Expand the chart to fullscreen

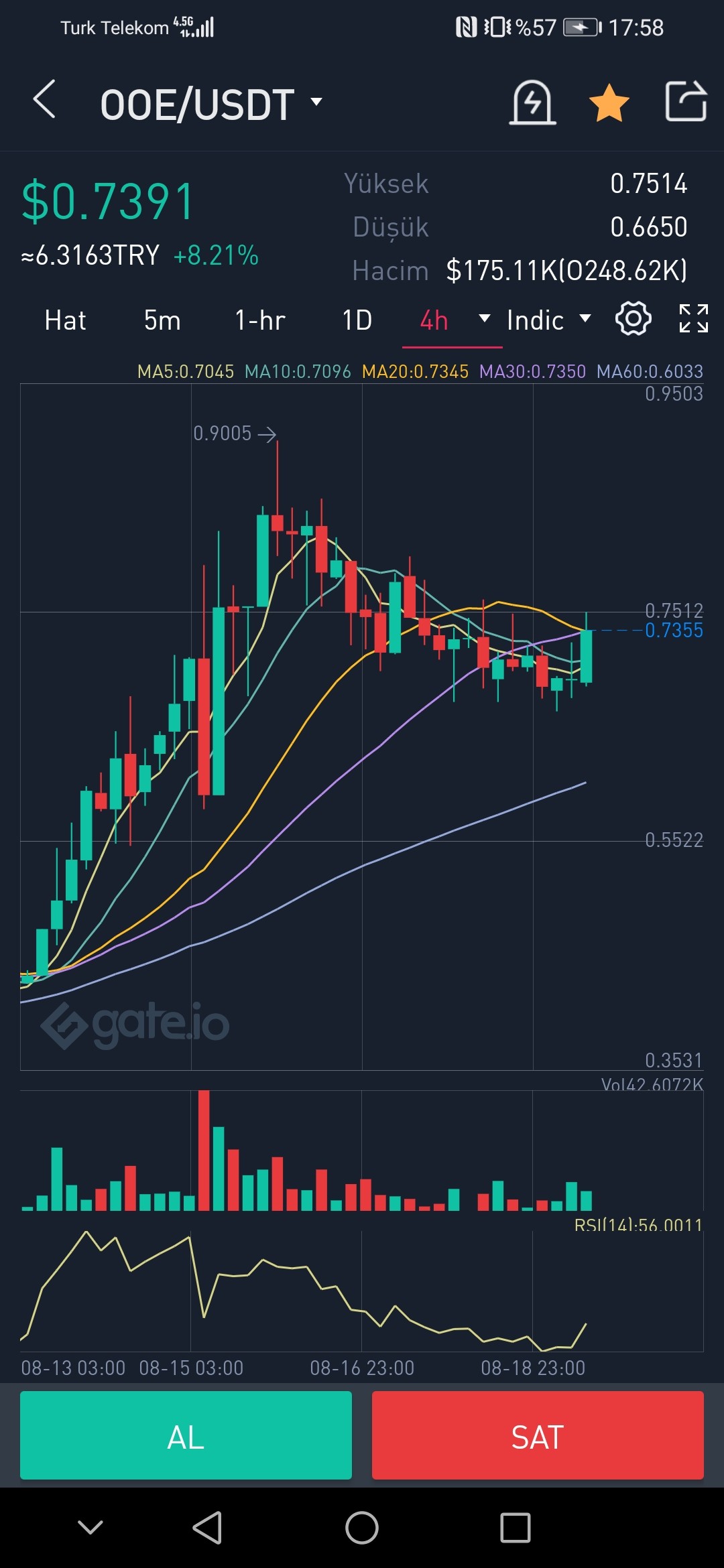click(693, 318)
